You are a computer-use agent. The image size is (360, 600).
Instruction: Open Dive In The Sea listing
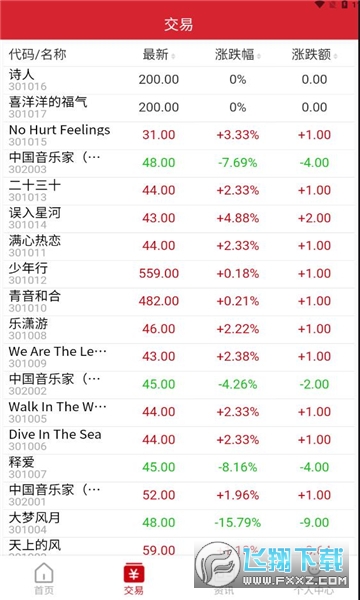[180, 440]
